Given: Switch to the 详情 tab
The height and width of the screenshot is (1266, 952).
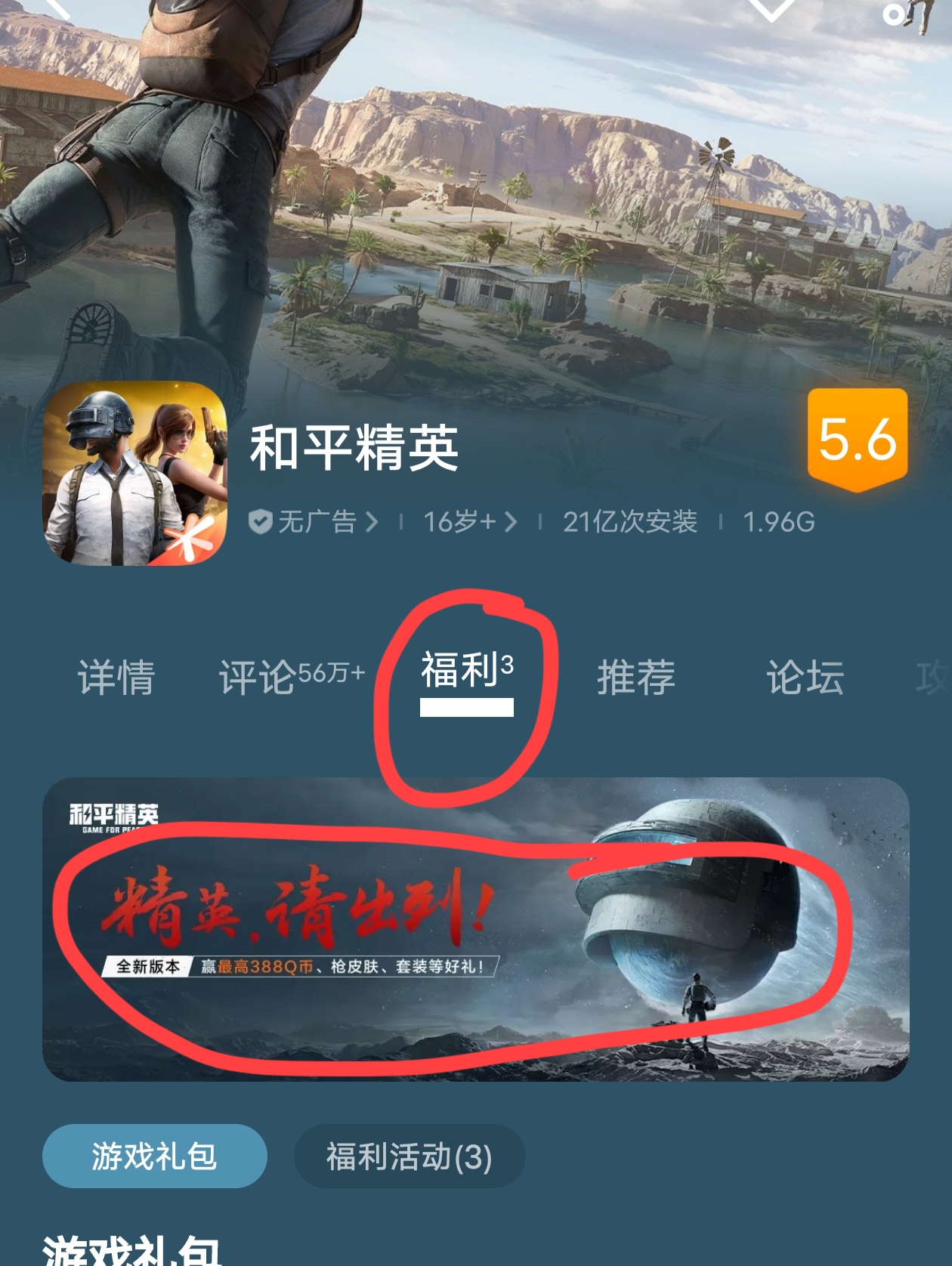Looking at the screenshot, I should [116, 676].
